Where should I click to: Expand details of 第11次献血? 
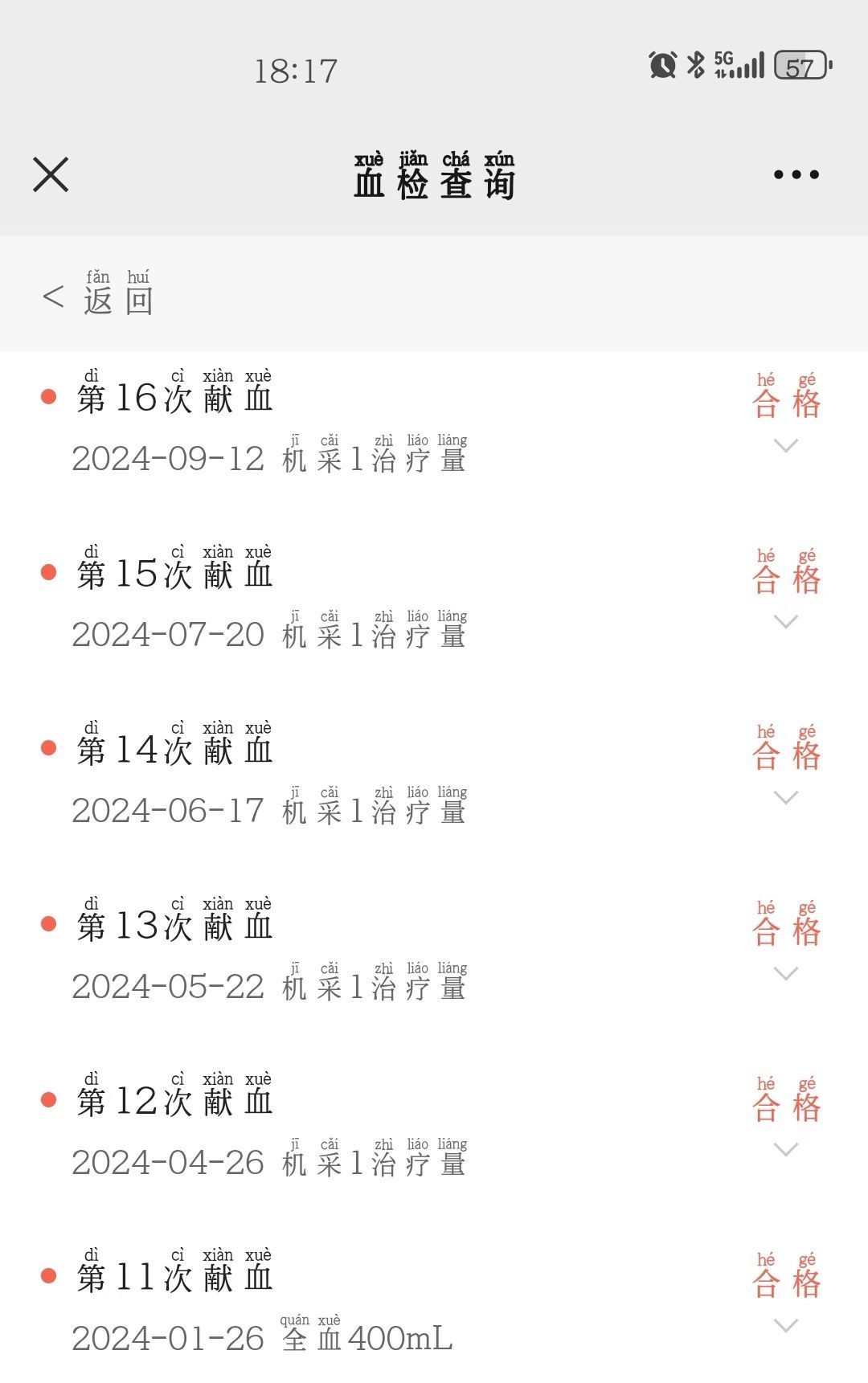(785, 1325)
